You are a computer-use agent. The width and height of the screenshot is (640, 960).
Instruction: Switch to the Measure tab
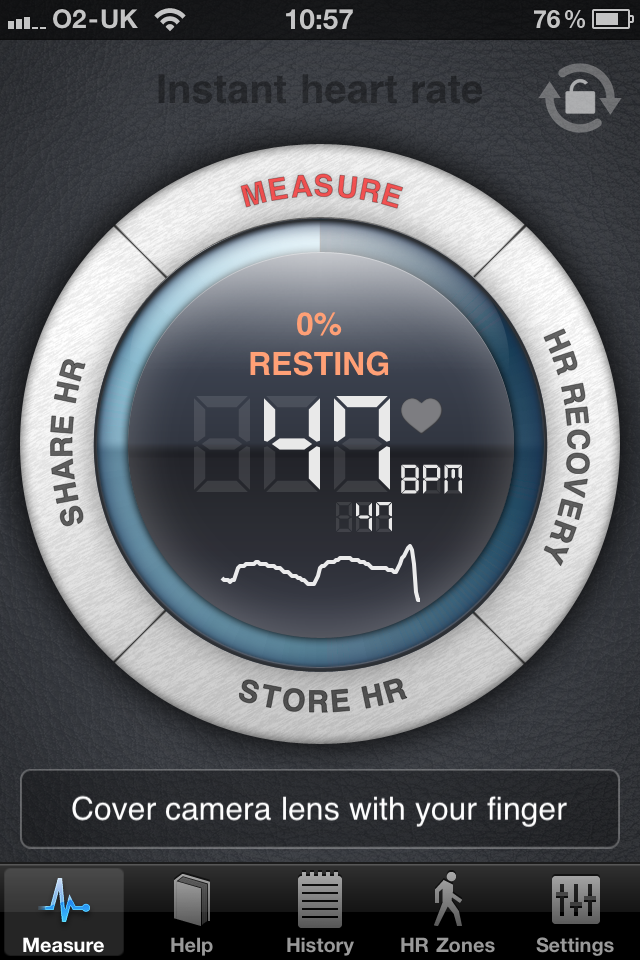pyautogui.click(x=63, y=912)
